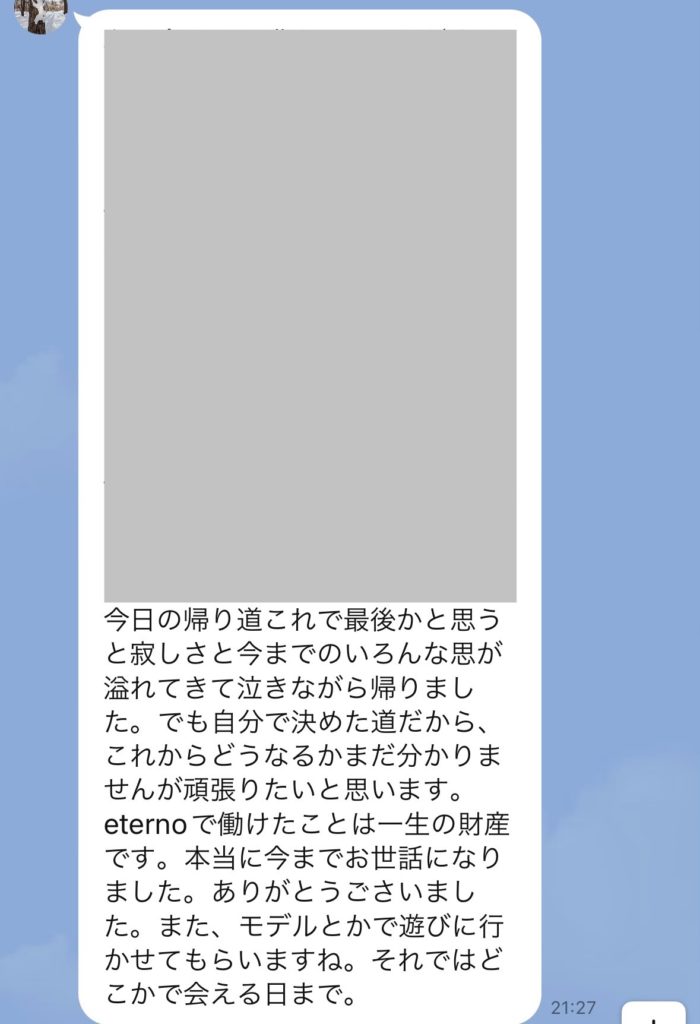This screenshot has height=1024, width=700.
Task: Open the sender's profile avatar
Action: (40, 10)
